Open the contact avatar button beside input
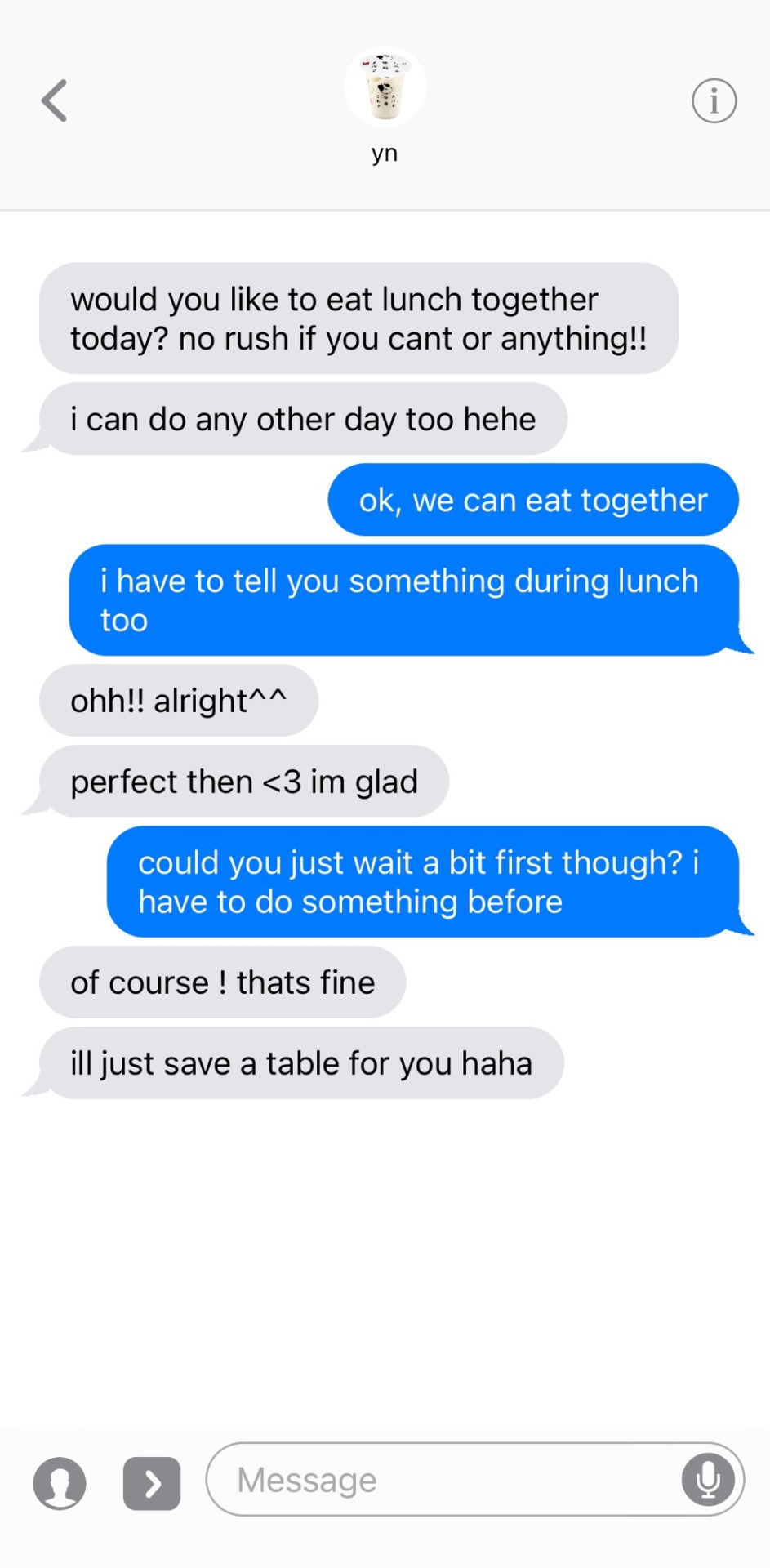 click(60, 1482)
